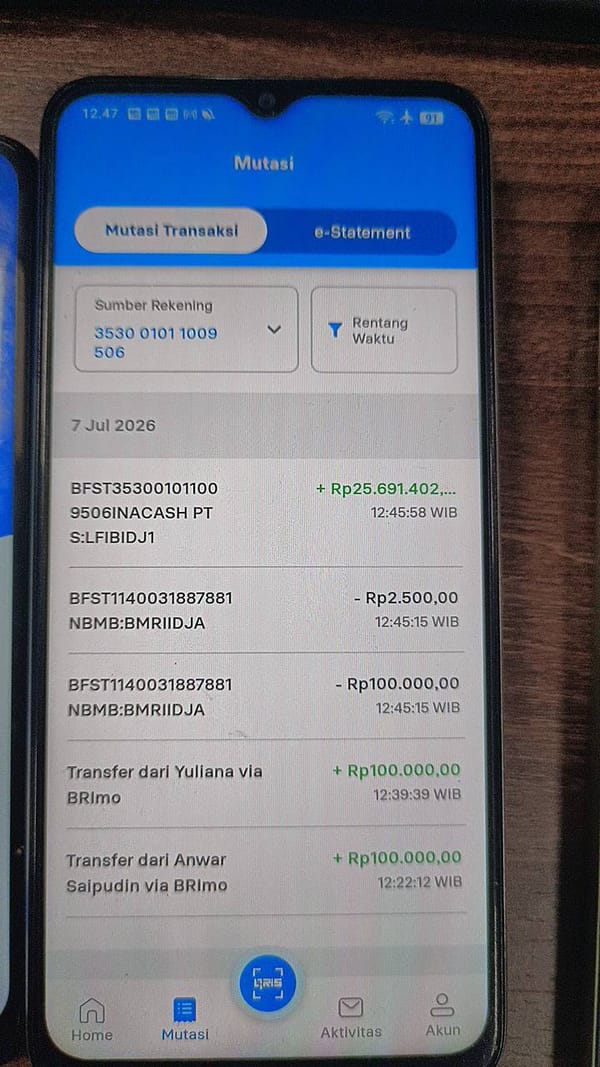Switch to the Akun tab
Image resolution: width=600 pixels, height=1067 pixels.
(443, 1014)
